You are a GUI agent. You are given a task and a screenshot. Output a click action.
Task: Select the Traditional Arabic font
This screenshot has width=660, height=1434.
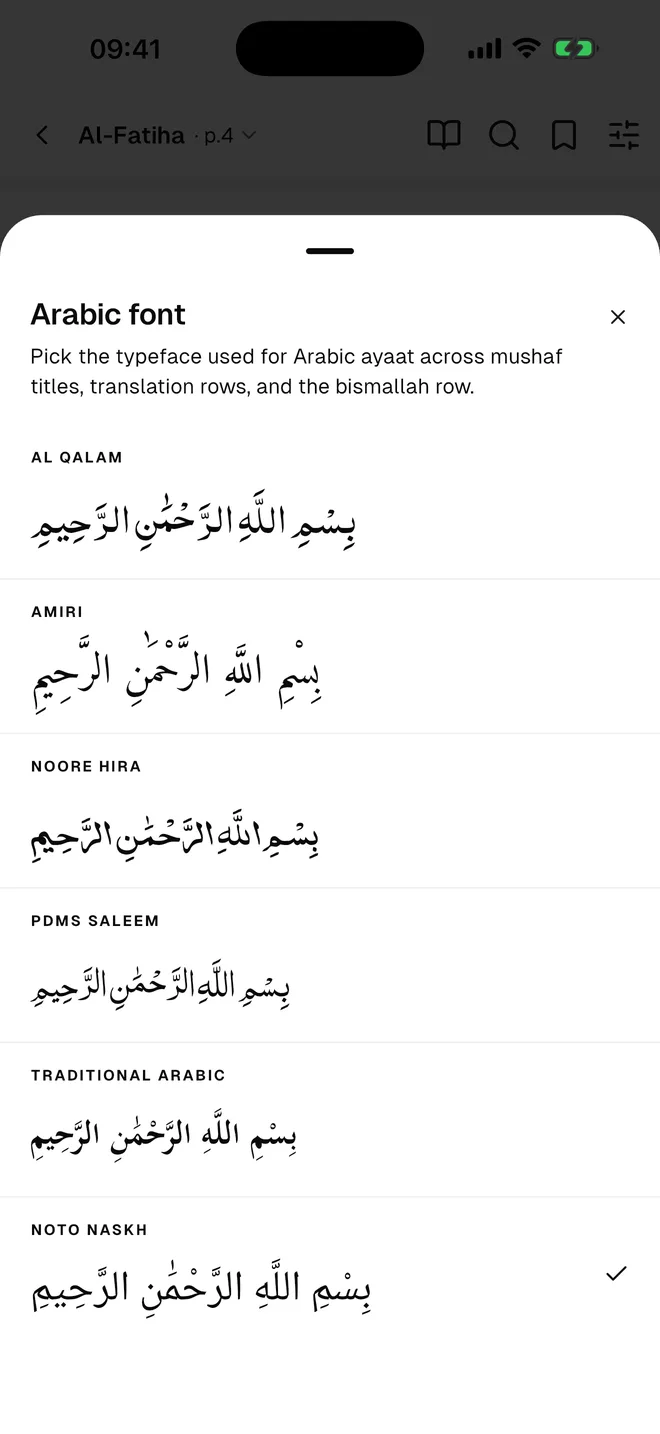[x=330, y=1120]
